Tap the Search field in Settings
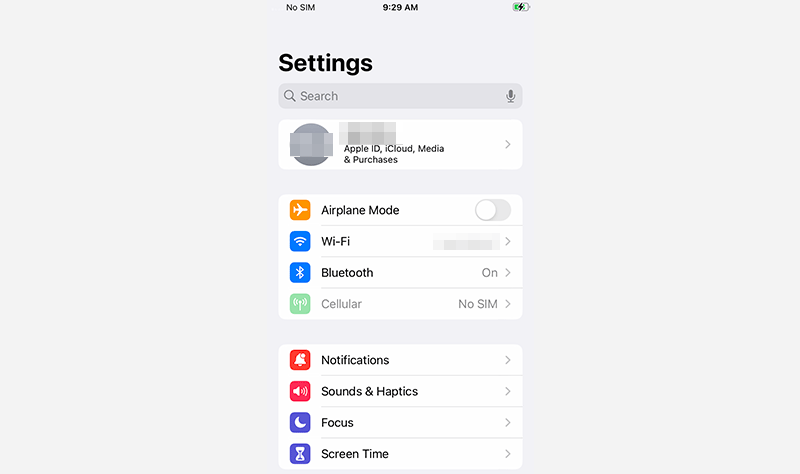The image size is (800, 474). [x=390, y=96]
